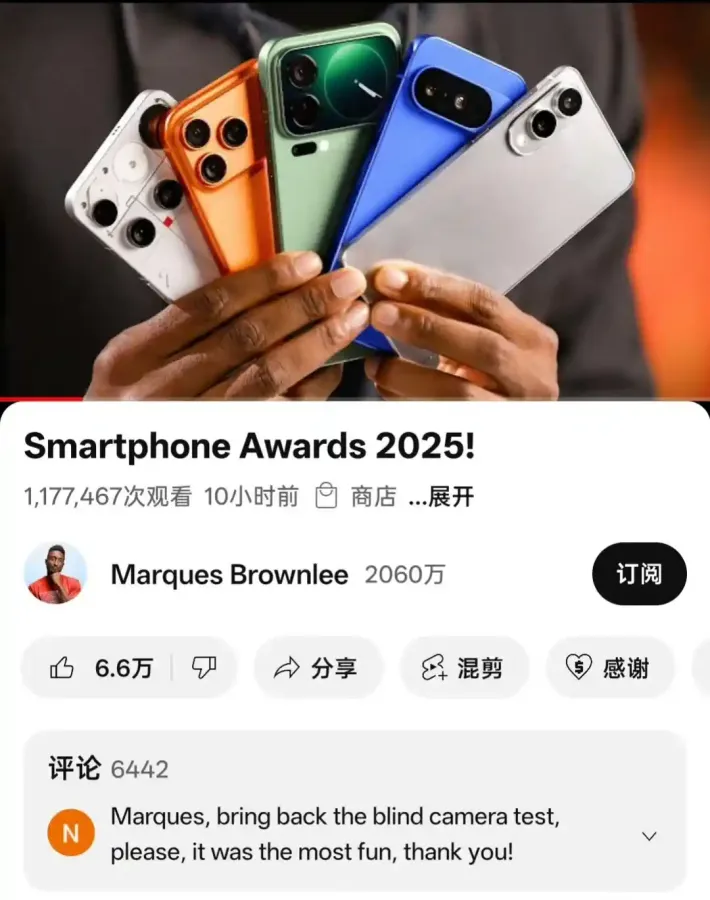Dislike this video
The image size is (710, 900).
(204, 668)
